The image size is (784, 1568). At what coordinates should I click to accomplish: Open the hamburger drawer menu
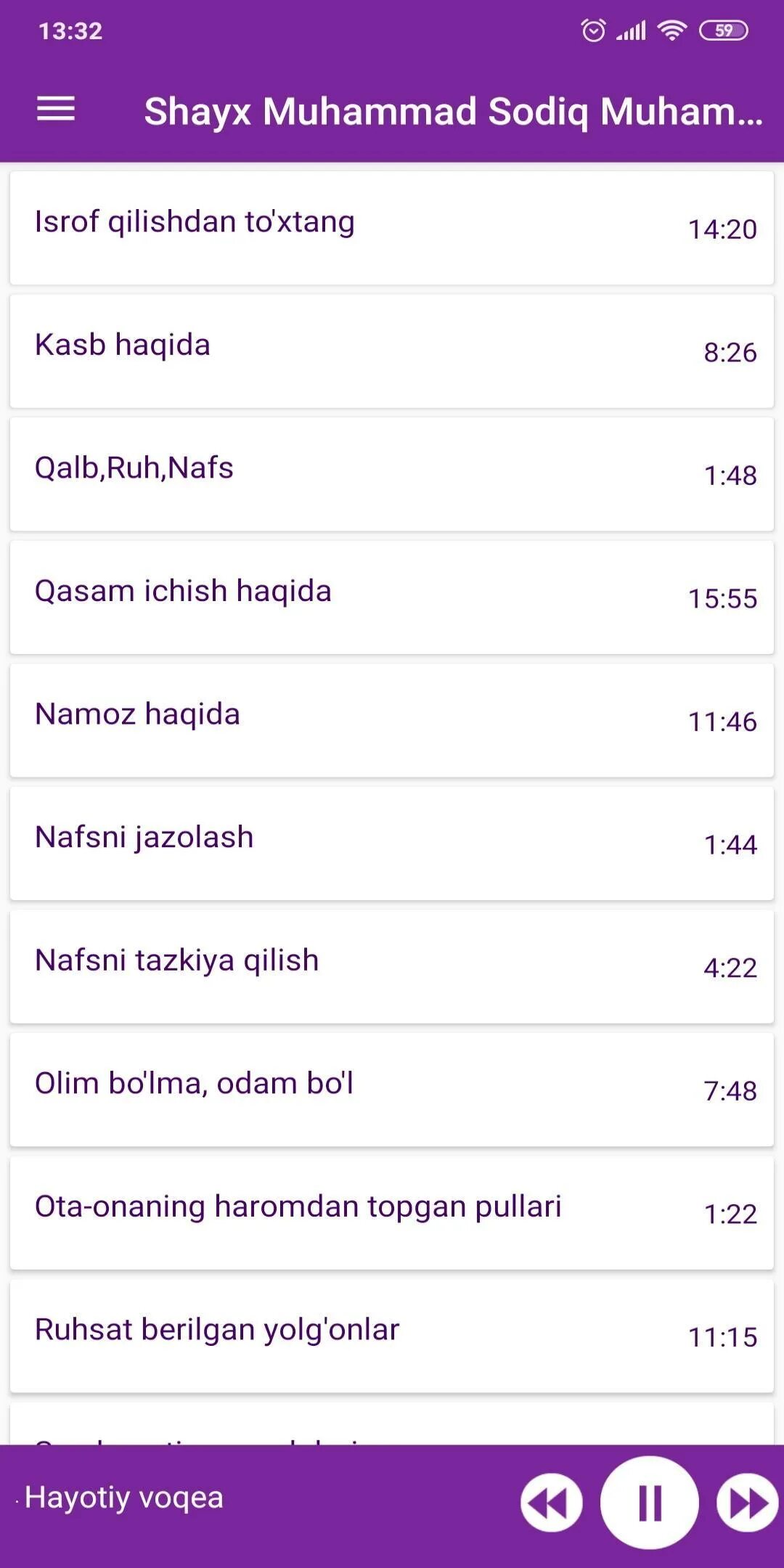pos(56,110)
